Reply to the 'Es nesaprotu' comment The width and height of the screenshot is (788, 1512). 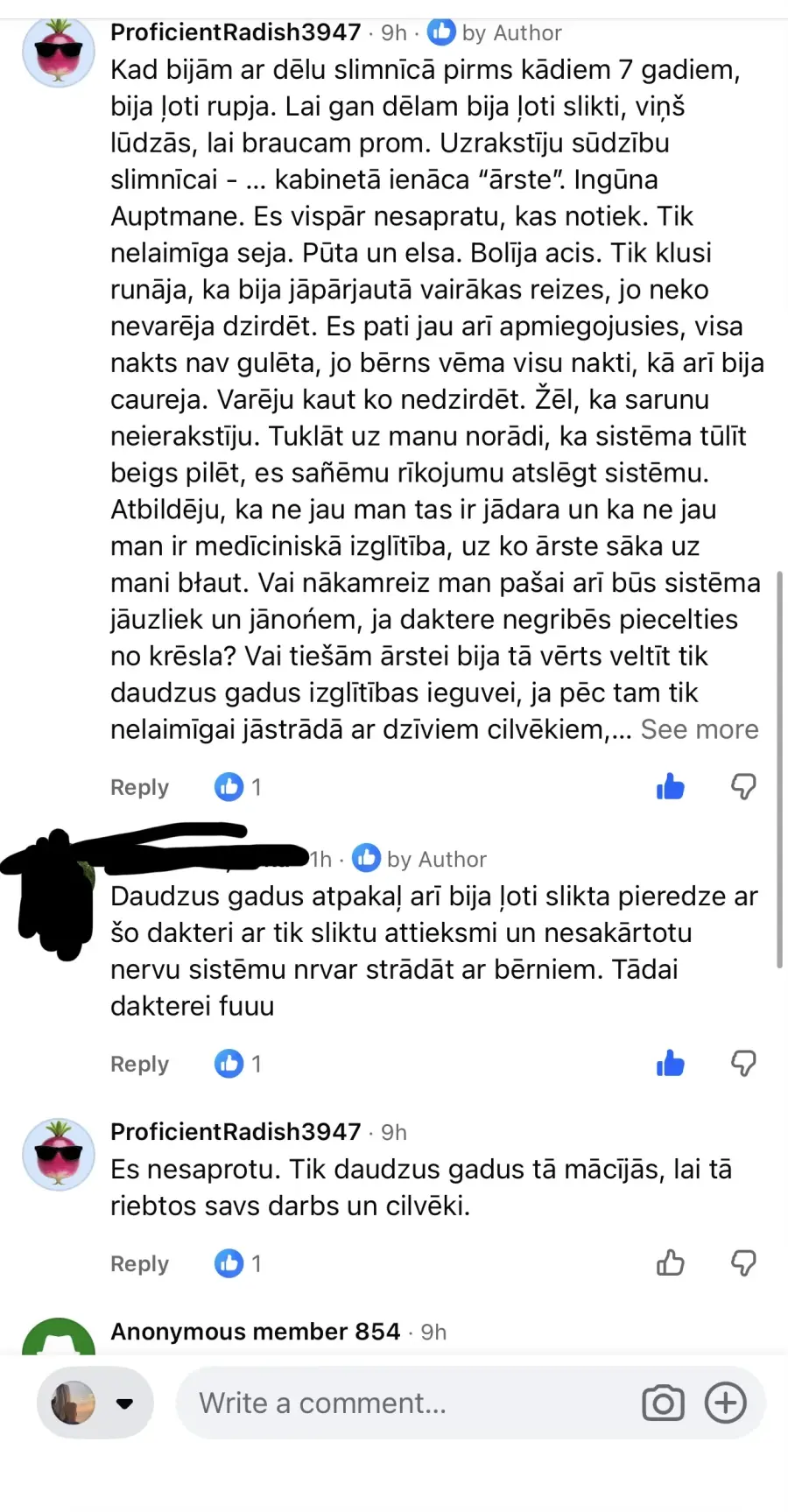[139, 1263]
